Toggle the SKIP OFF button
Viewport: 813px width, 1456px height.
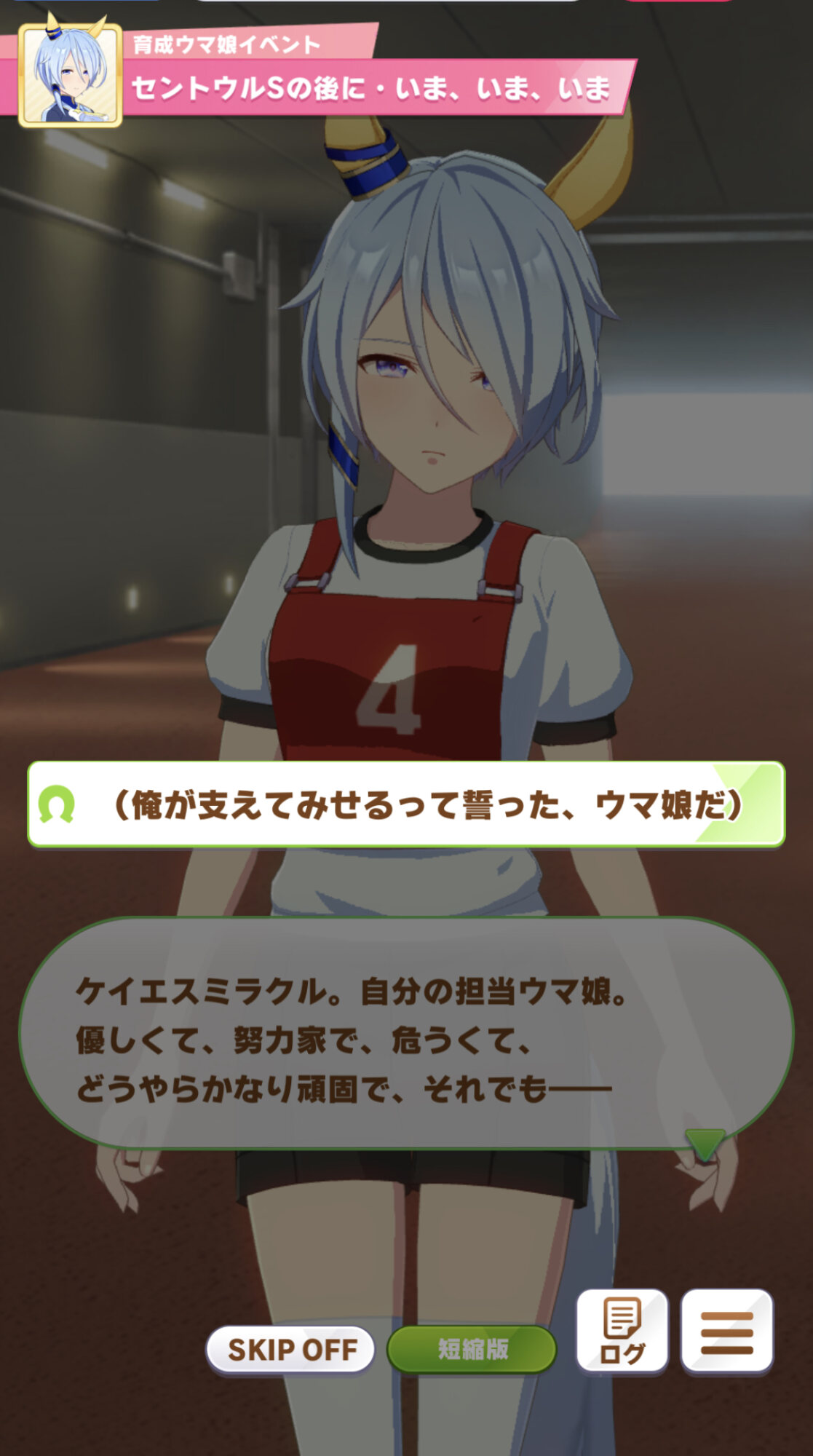point(291,1349)
